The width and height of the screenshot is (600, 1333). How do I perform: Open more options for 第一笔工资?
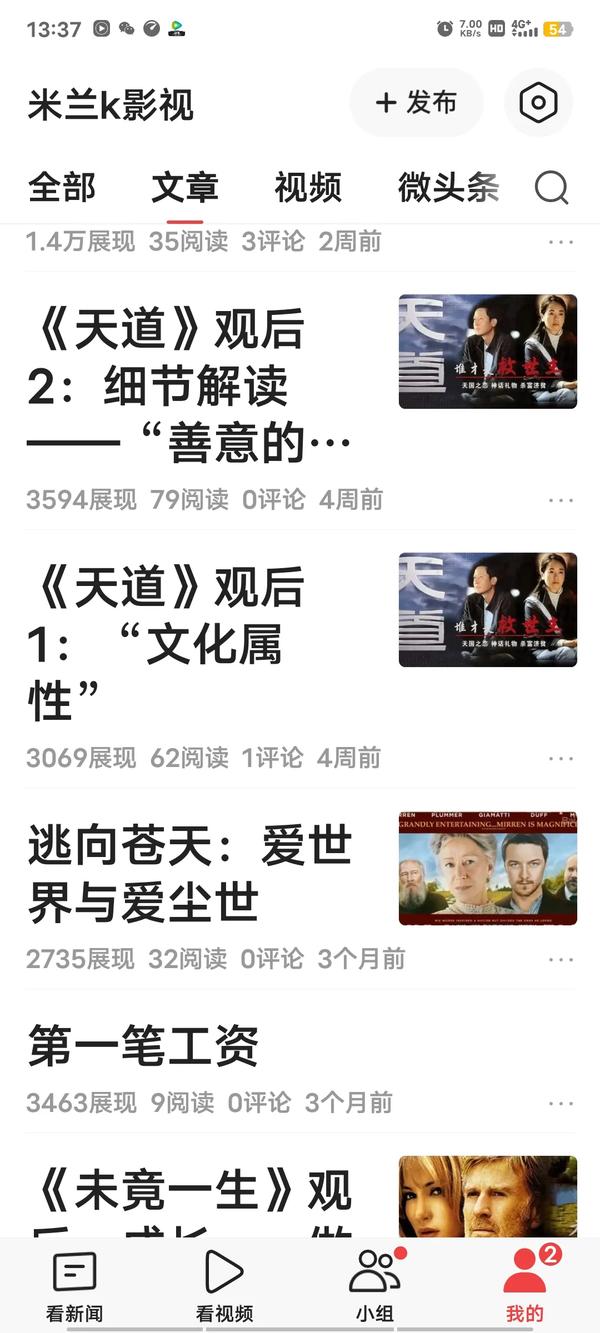[561, 1103]
